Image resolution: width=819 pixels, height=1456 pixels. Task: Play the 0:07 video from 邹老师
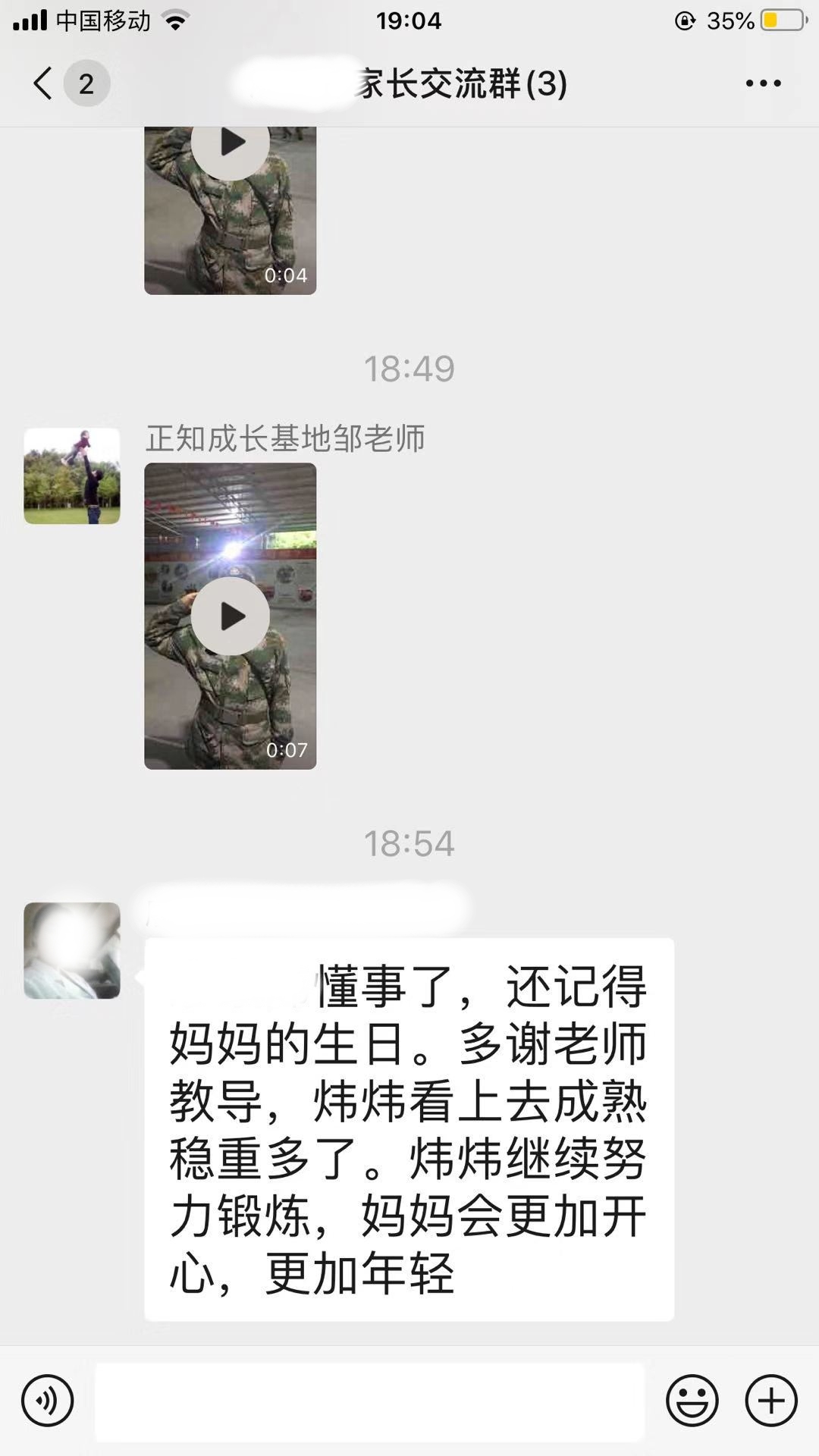click(230, 616)
